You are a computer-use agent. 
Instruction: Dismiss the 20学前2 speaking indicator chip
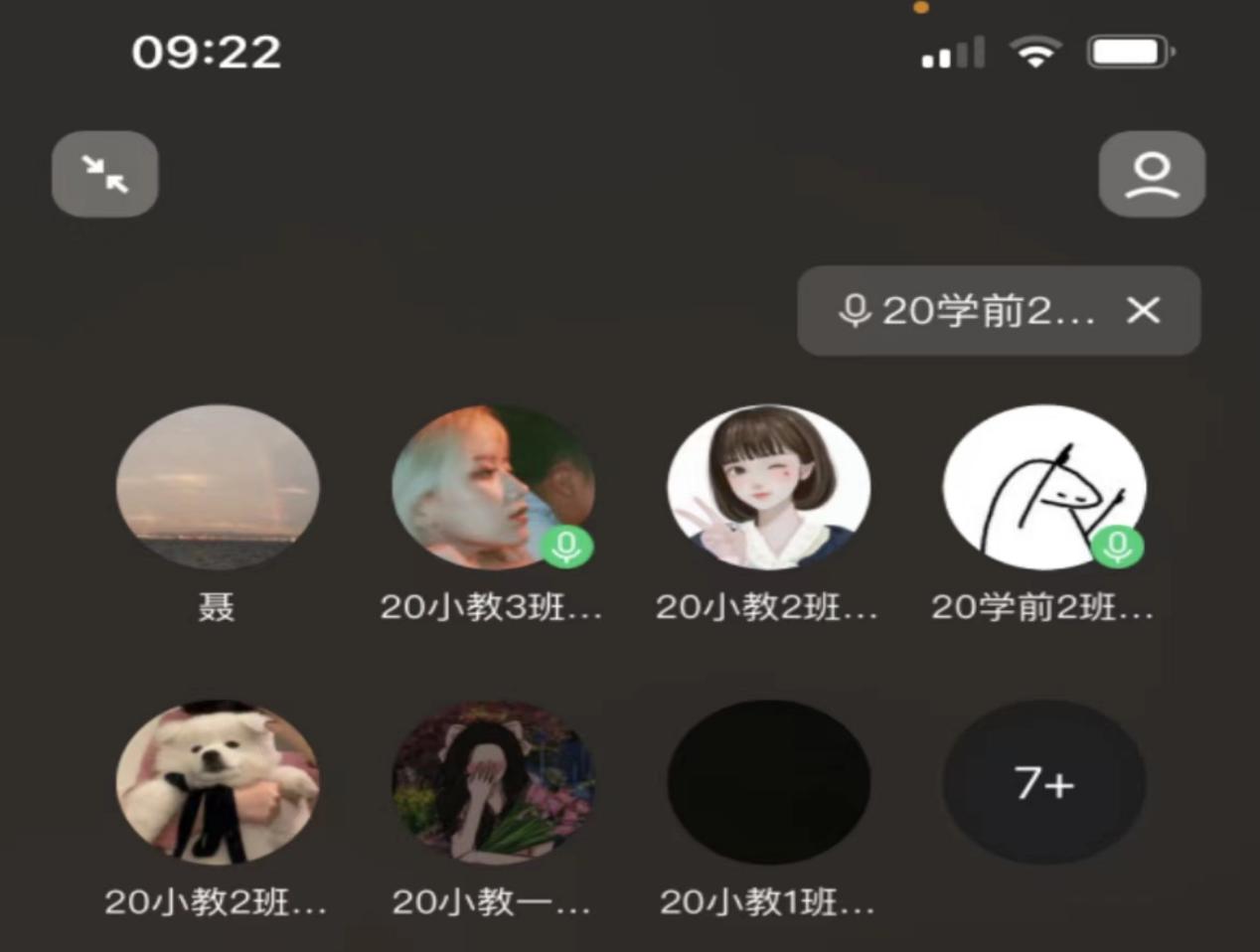click(x=1144, y=311)
